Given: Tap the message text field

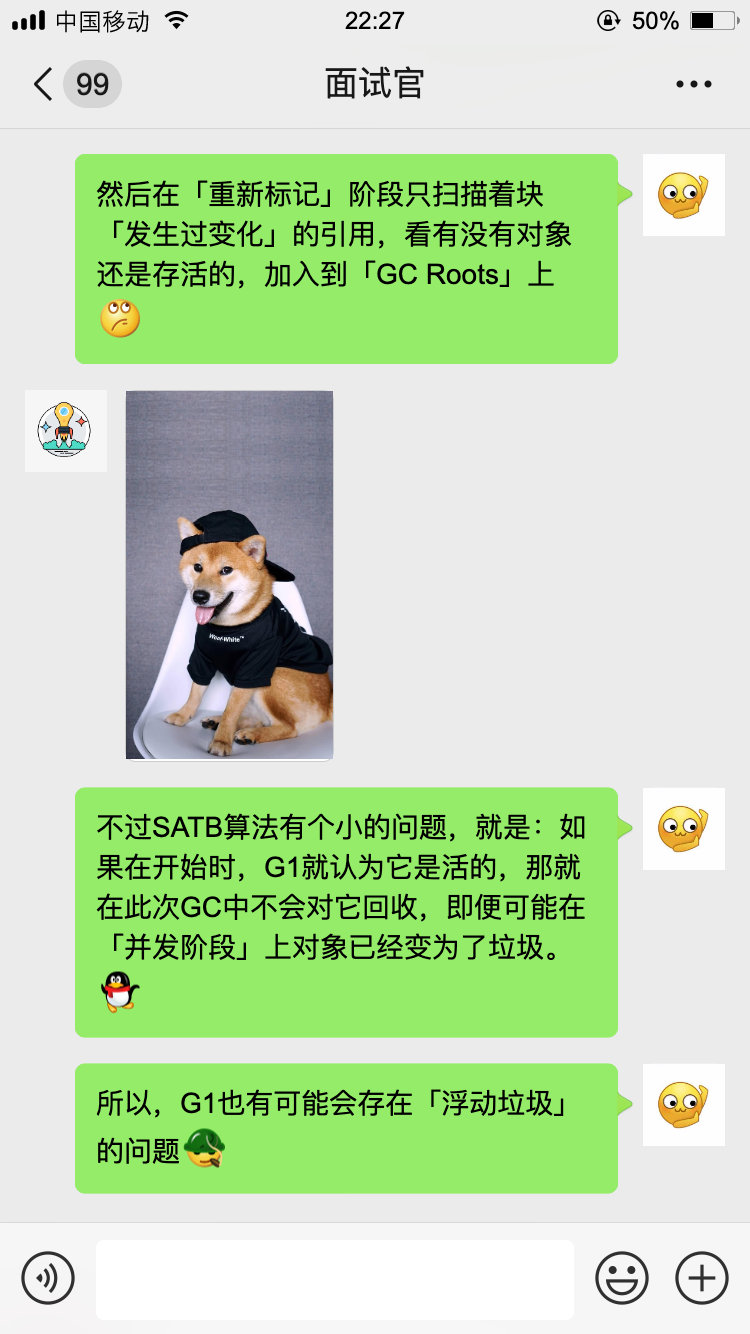Looking at the screenshot, I should coord(334,1278).
